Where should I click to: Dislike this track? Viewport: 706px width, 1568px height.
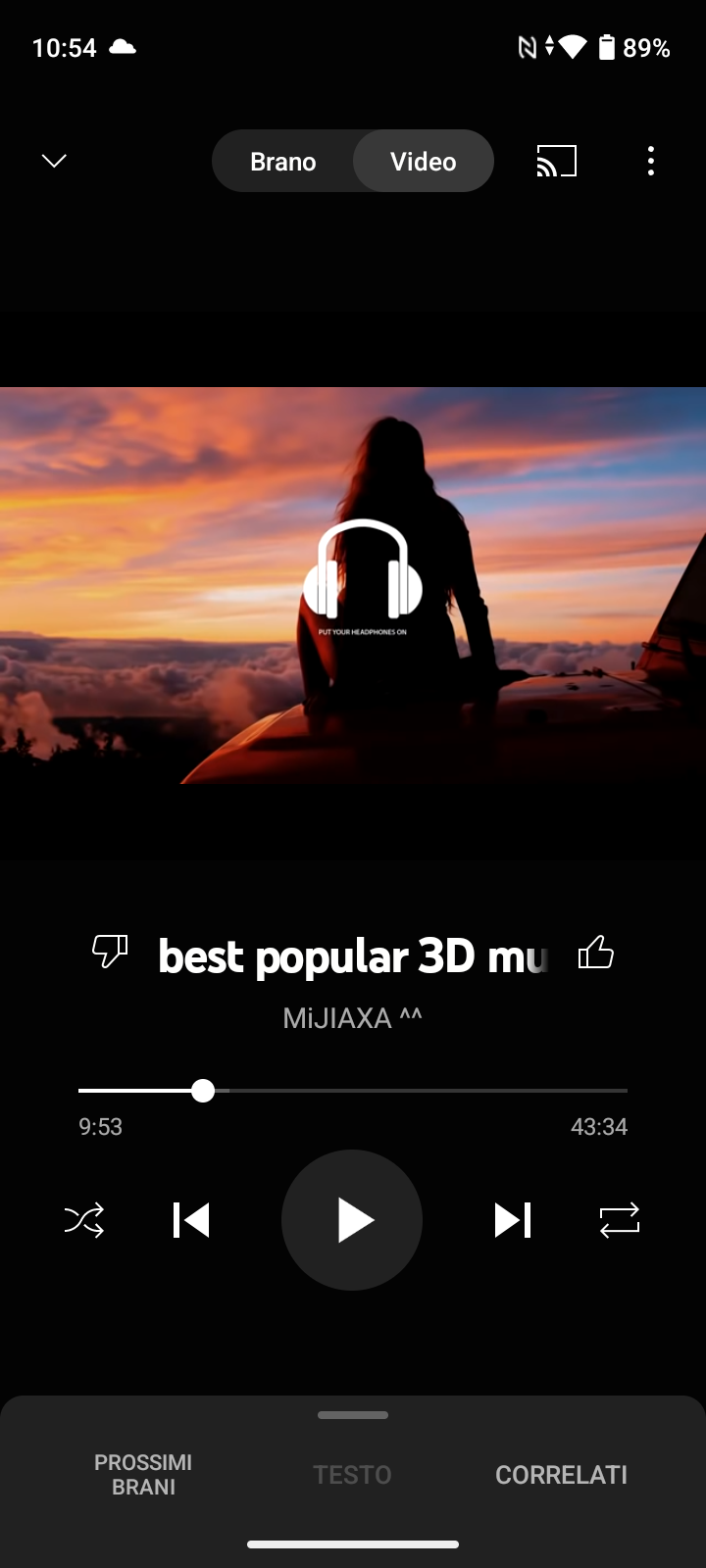[110, 952]
